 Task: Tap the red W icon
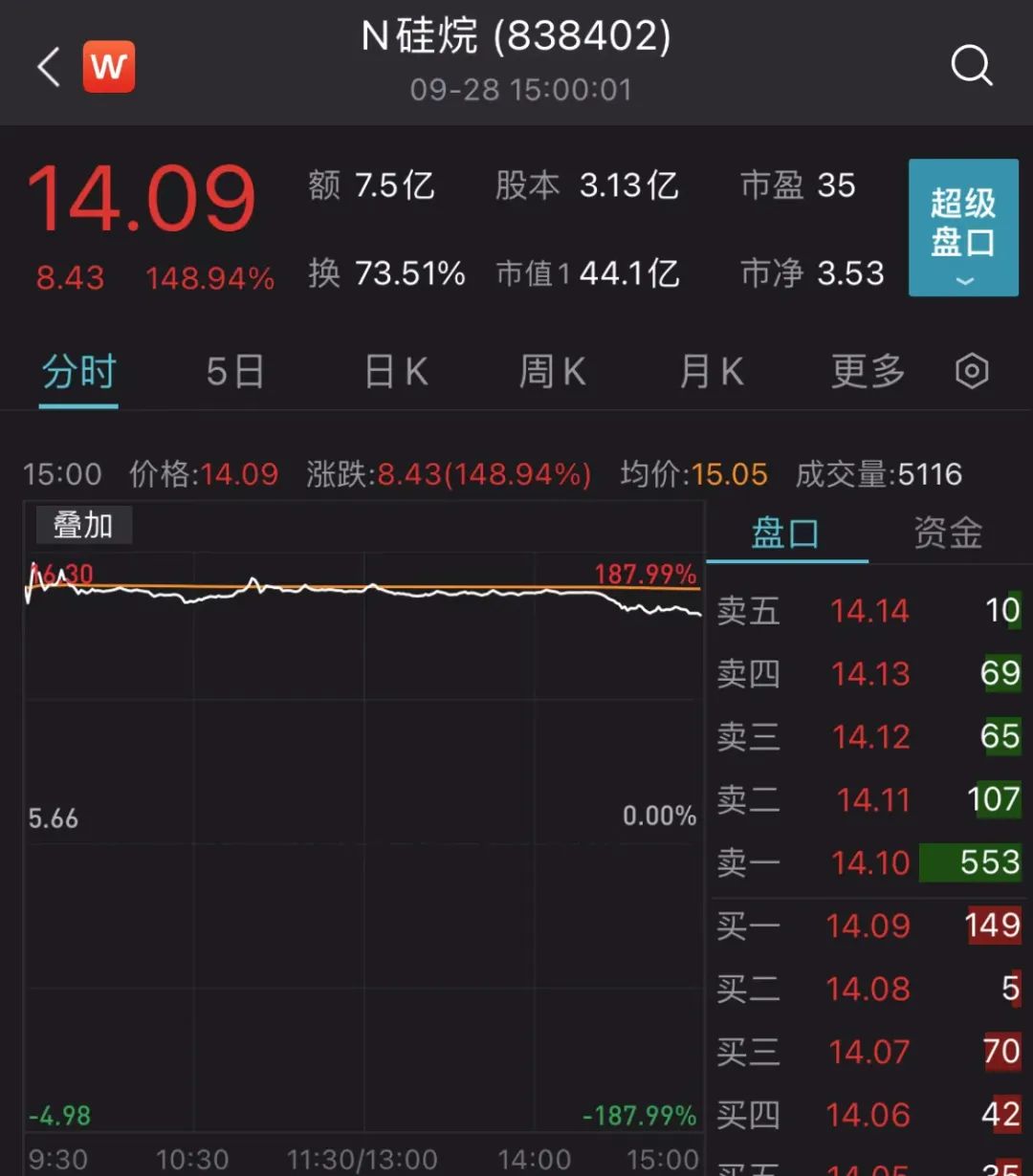109,67
